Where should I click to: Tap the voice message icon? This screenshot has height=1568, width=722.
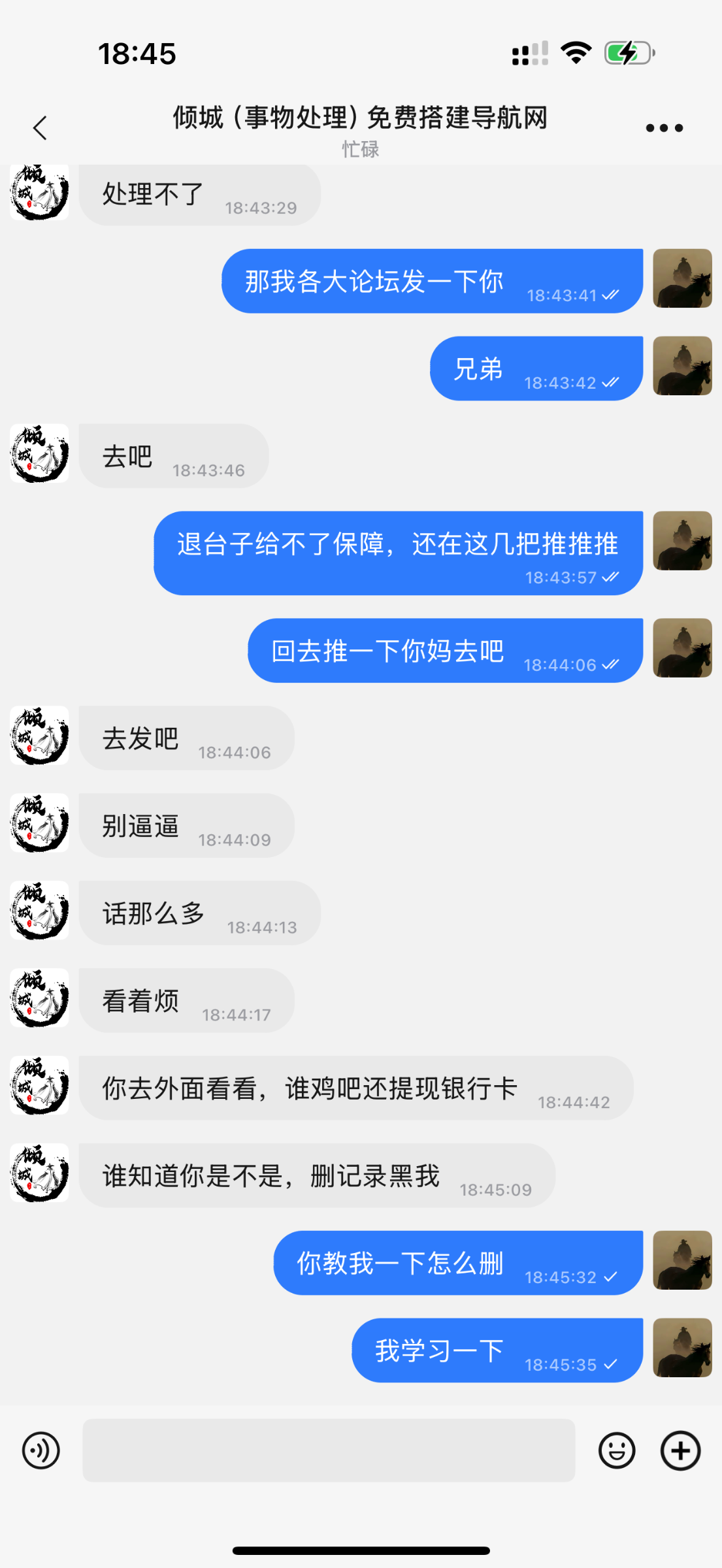41,1450
